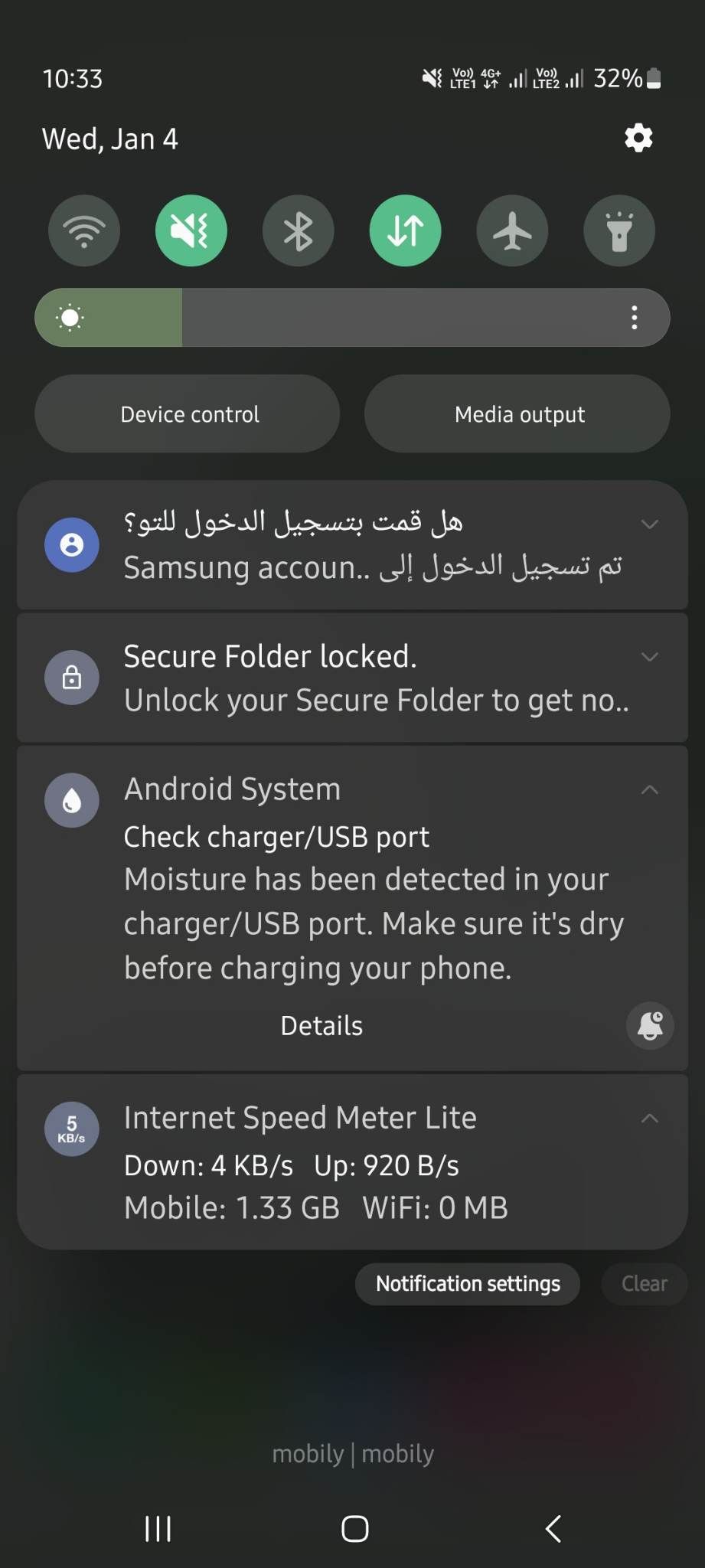Open Device control
Viewport: 705px width, 1568px height.
pos(188,413)
